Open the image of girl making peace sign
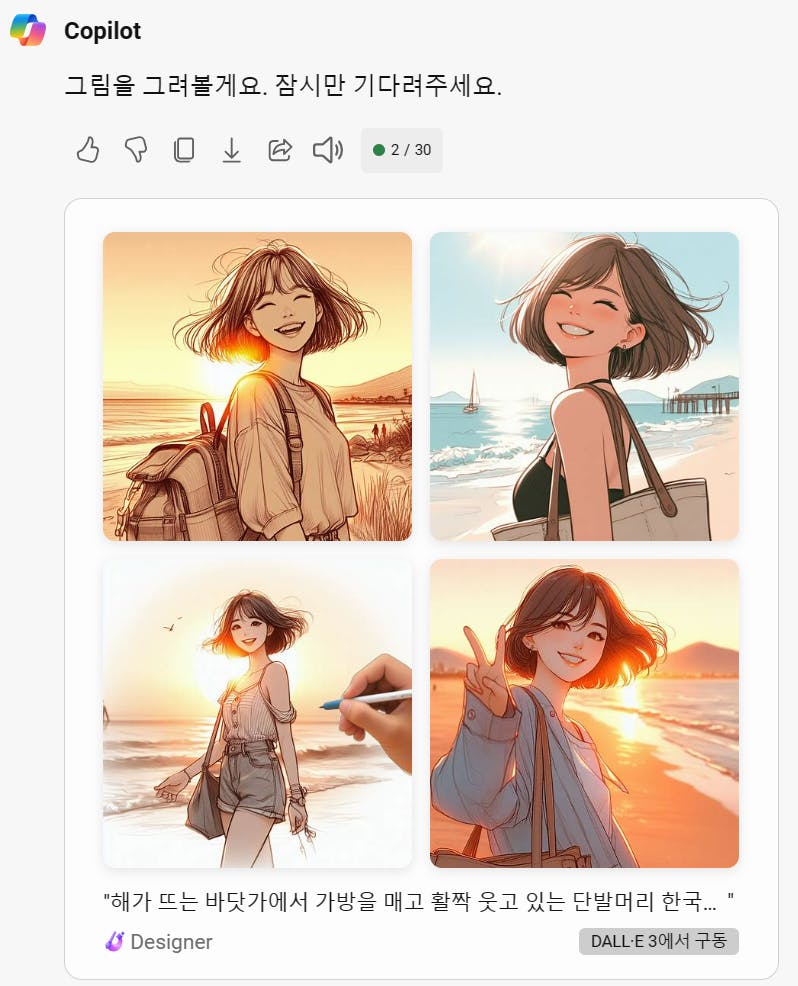 pos(584,713)
